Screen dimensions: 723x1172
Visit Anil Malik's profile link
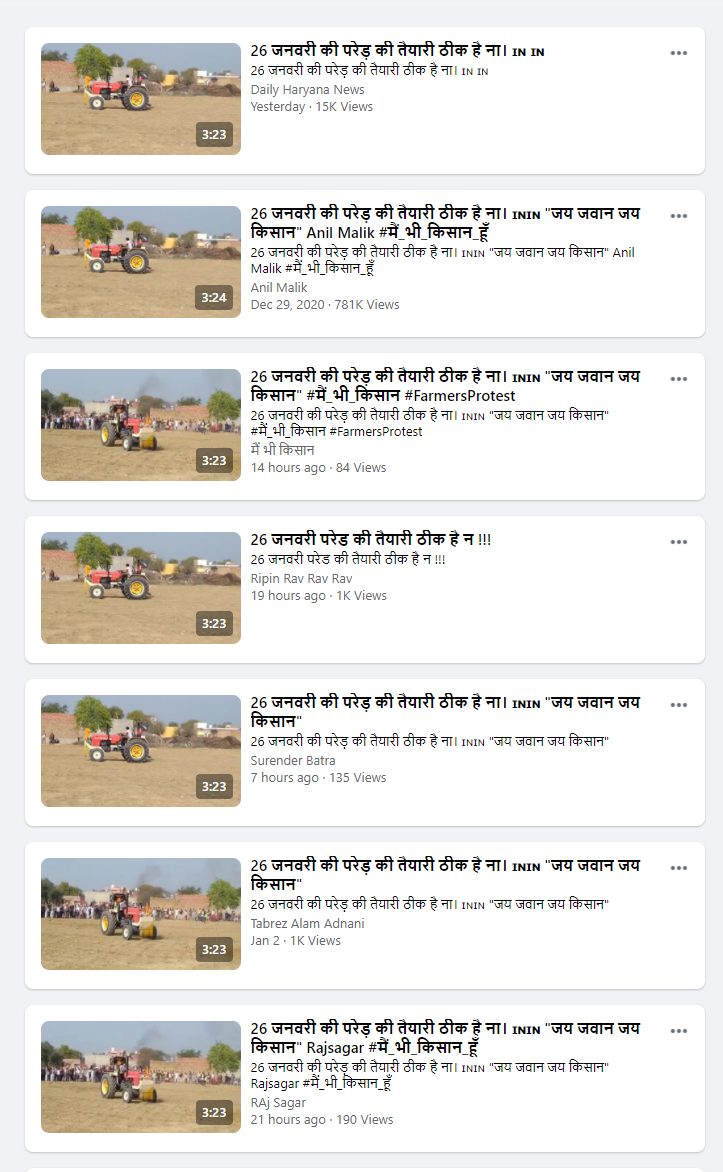(x=279, y=288)
